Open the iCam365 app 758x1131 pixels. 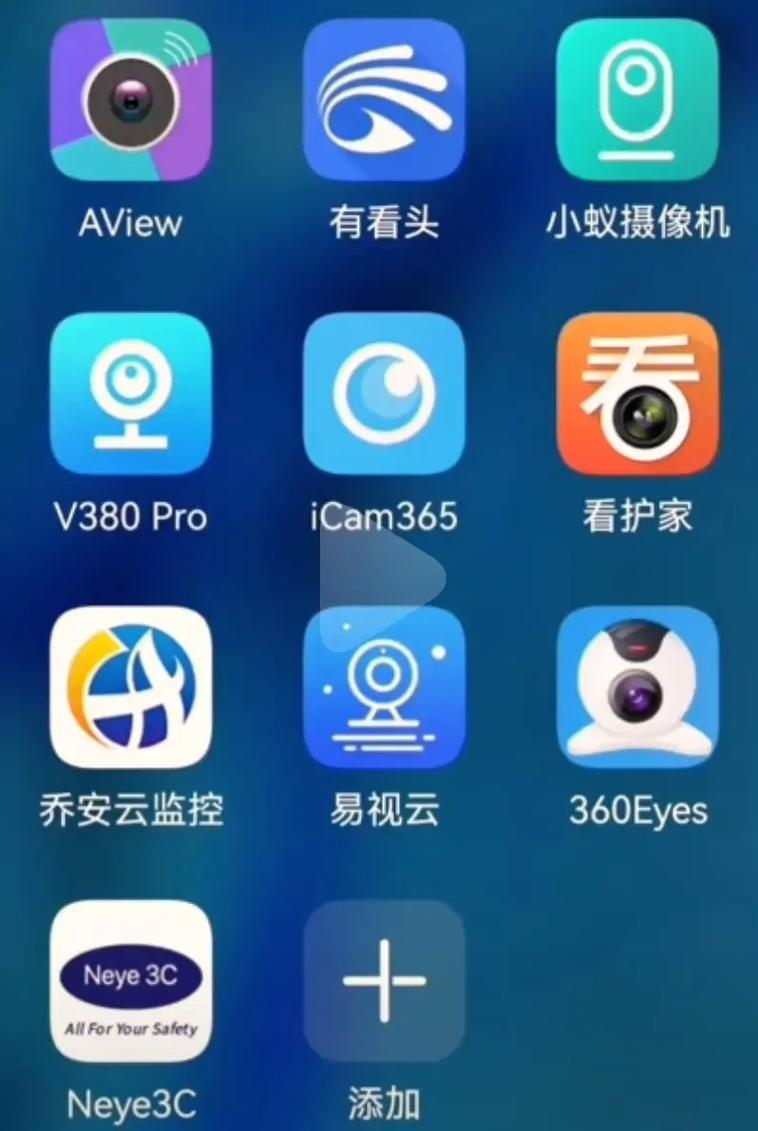click(x=384, y=393)
